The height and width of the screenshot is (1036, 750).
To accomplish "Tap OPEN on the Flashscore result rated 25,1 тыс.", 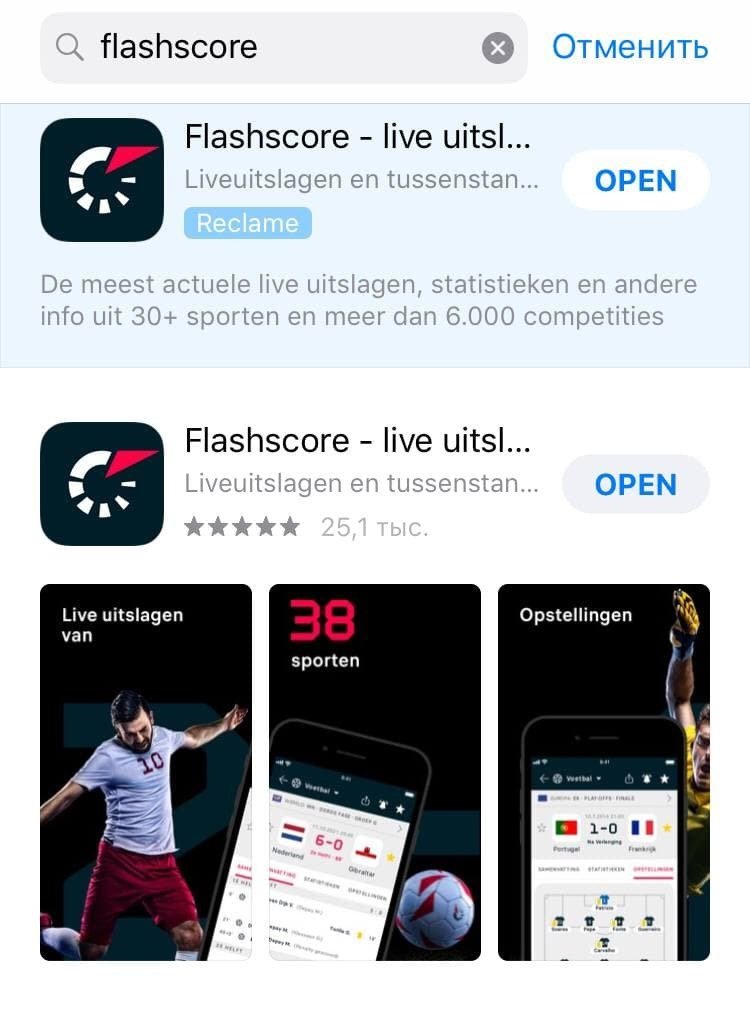I will click(x=635, y=485).
